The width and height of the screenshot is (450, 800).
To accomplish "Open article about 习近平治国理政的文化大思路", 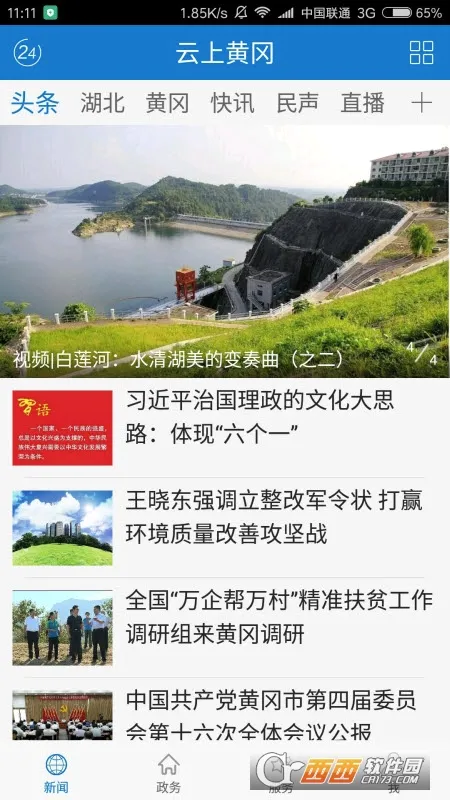I will click(x=225, y=428).
